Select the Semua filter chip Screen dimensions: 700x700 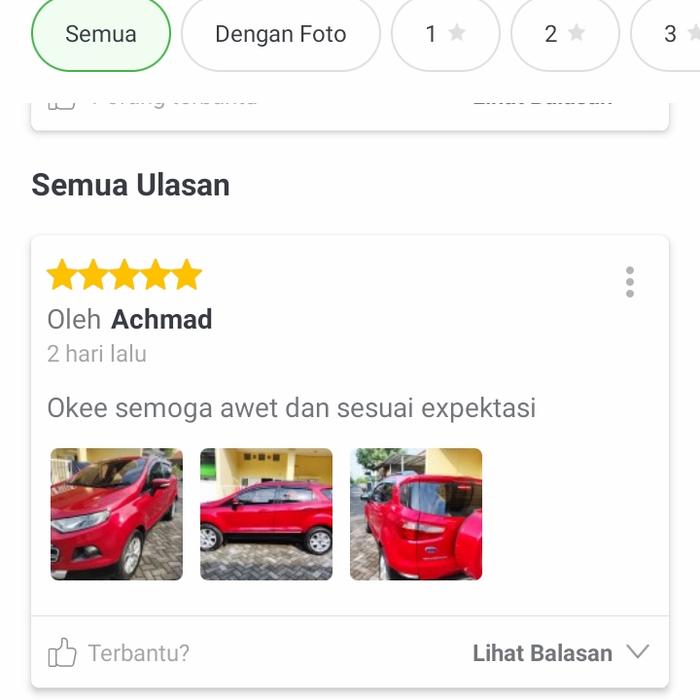click(101, 34)
